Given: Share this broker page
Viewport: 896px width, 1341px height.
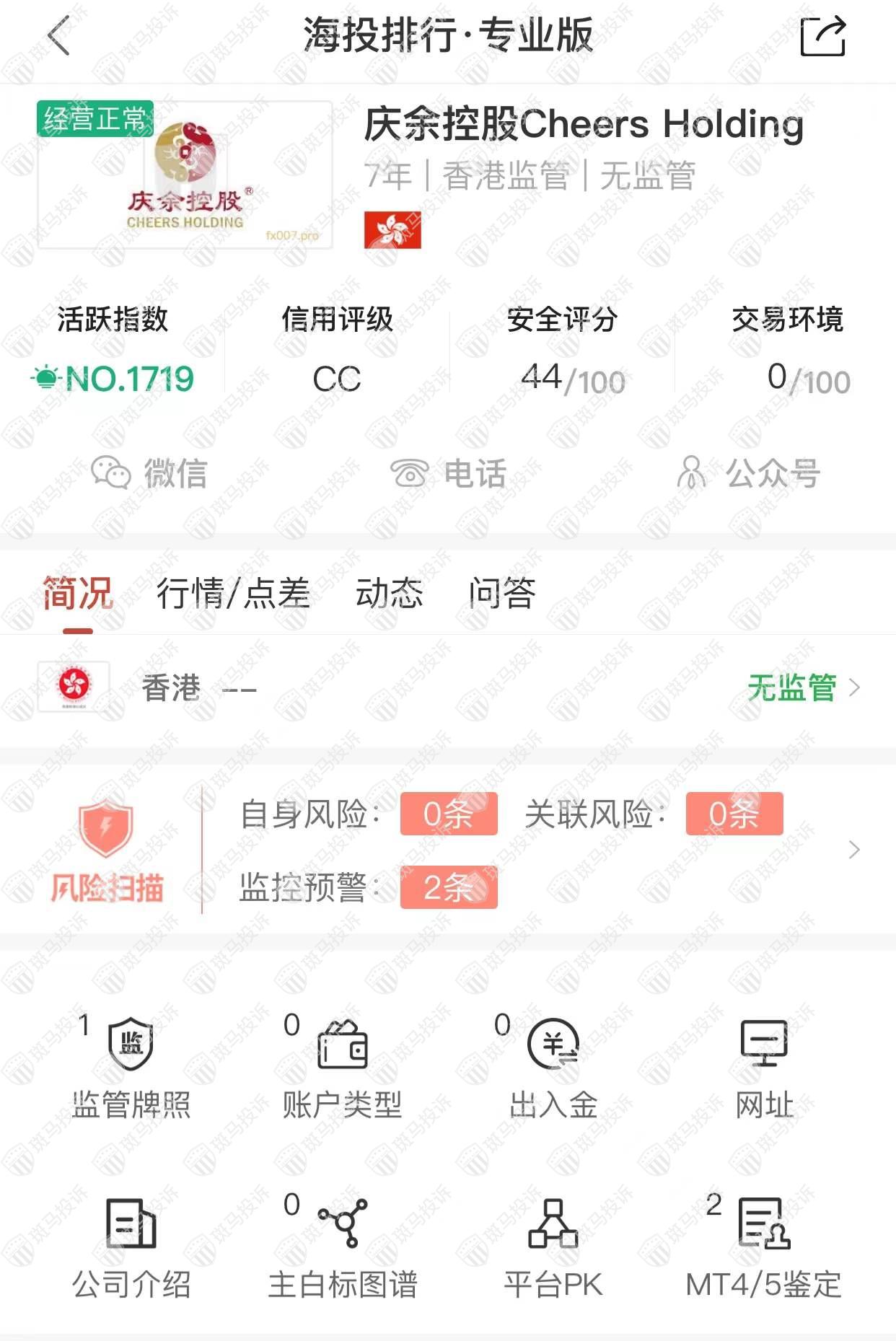Looking at the screenshot, I should click(x=822, y=36).
